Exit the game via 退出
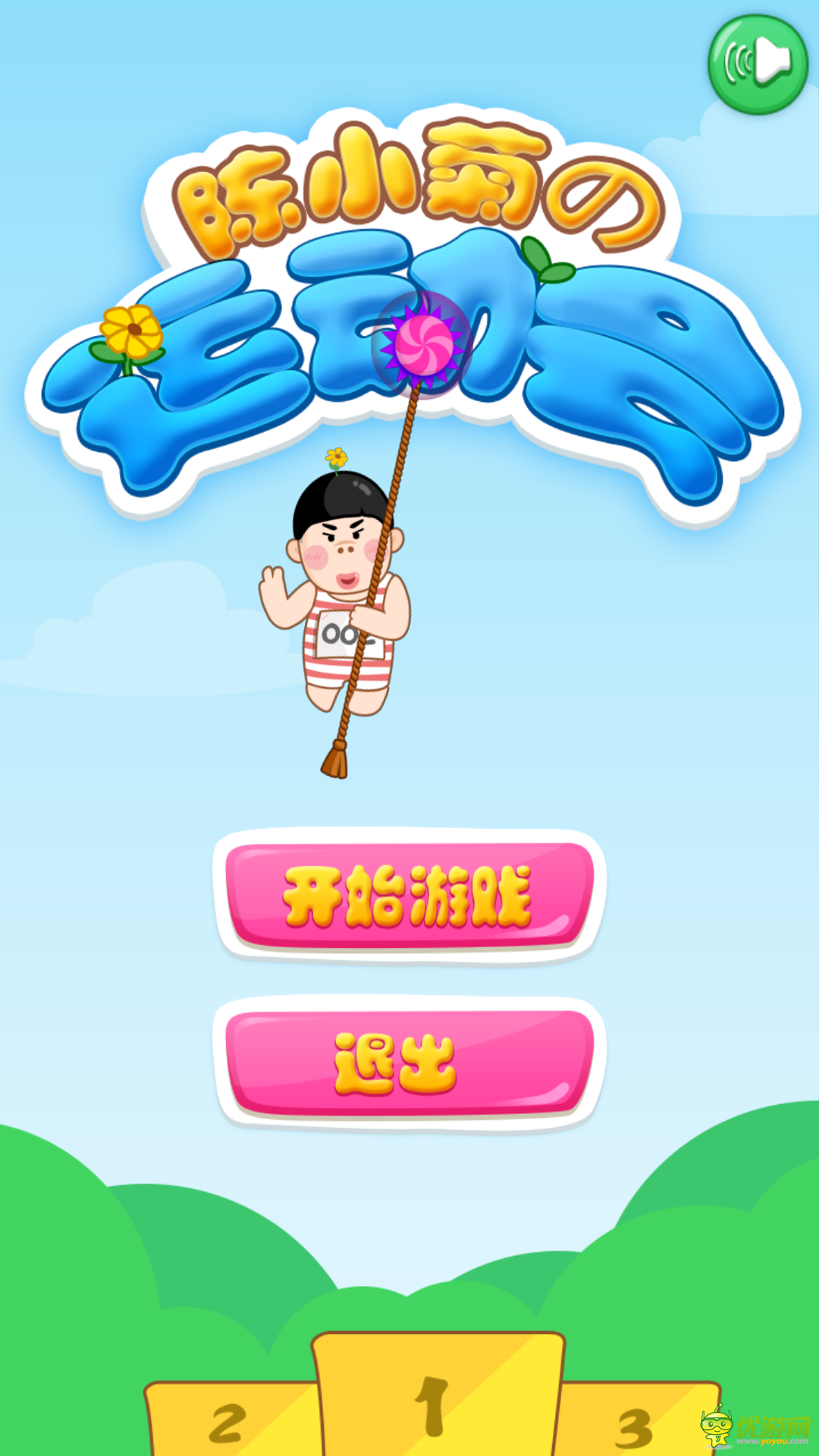 coord(409,1062)
